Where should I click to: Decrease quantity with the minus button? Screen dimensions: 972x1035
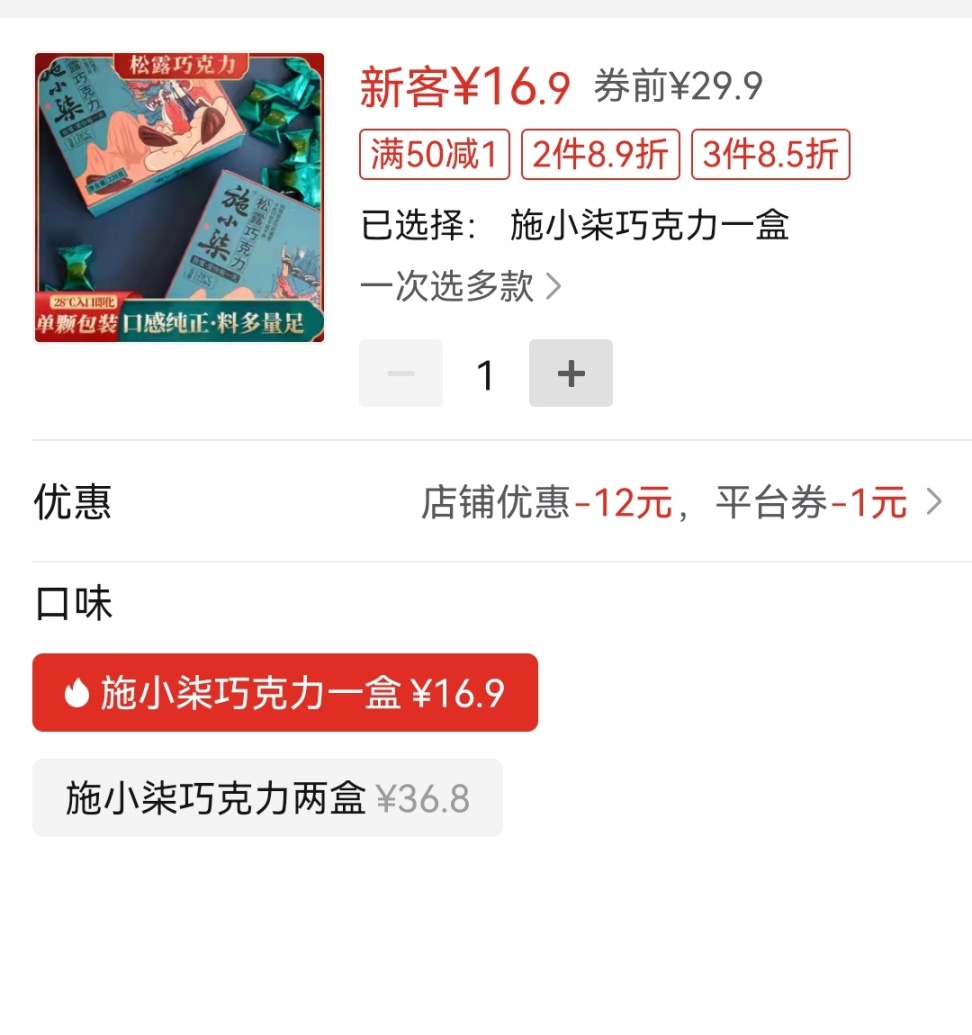(x=401, y=374)
